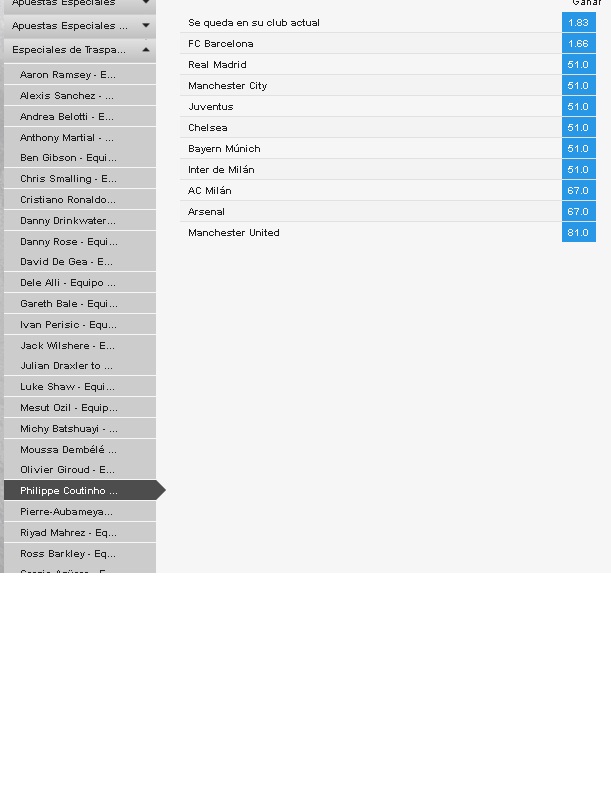Expand the second Apuestas Especiales section
The height and width of the screenshot is (786, 611).
[x=146, y=25]
